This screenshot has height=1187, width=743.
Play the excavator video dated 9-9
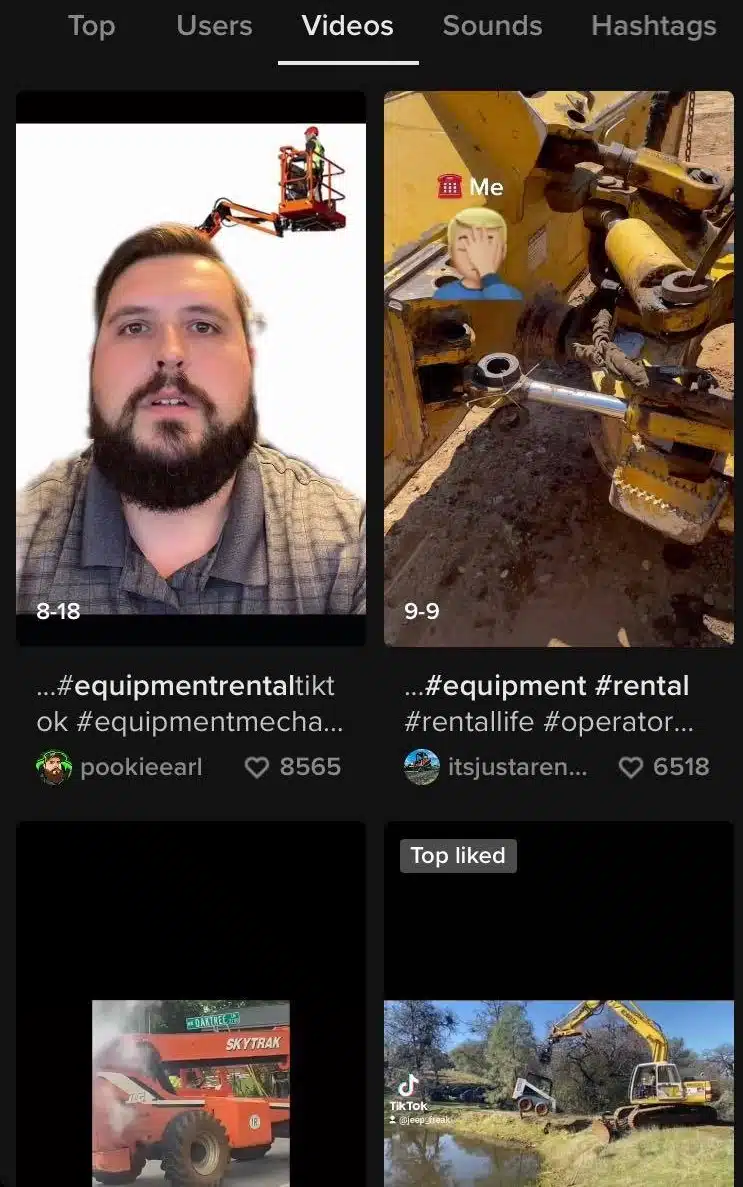click(x=558, y=368)
